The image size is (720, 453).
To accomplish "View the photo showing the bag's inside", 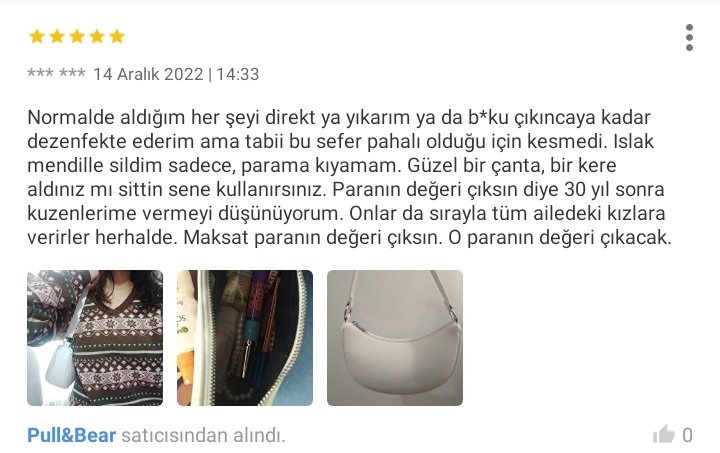I will [x=245, y=338].
